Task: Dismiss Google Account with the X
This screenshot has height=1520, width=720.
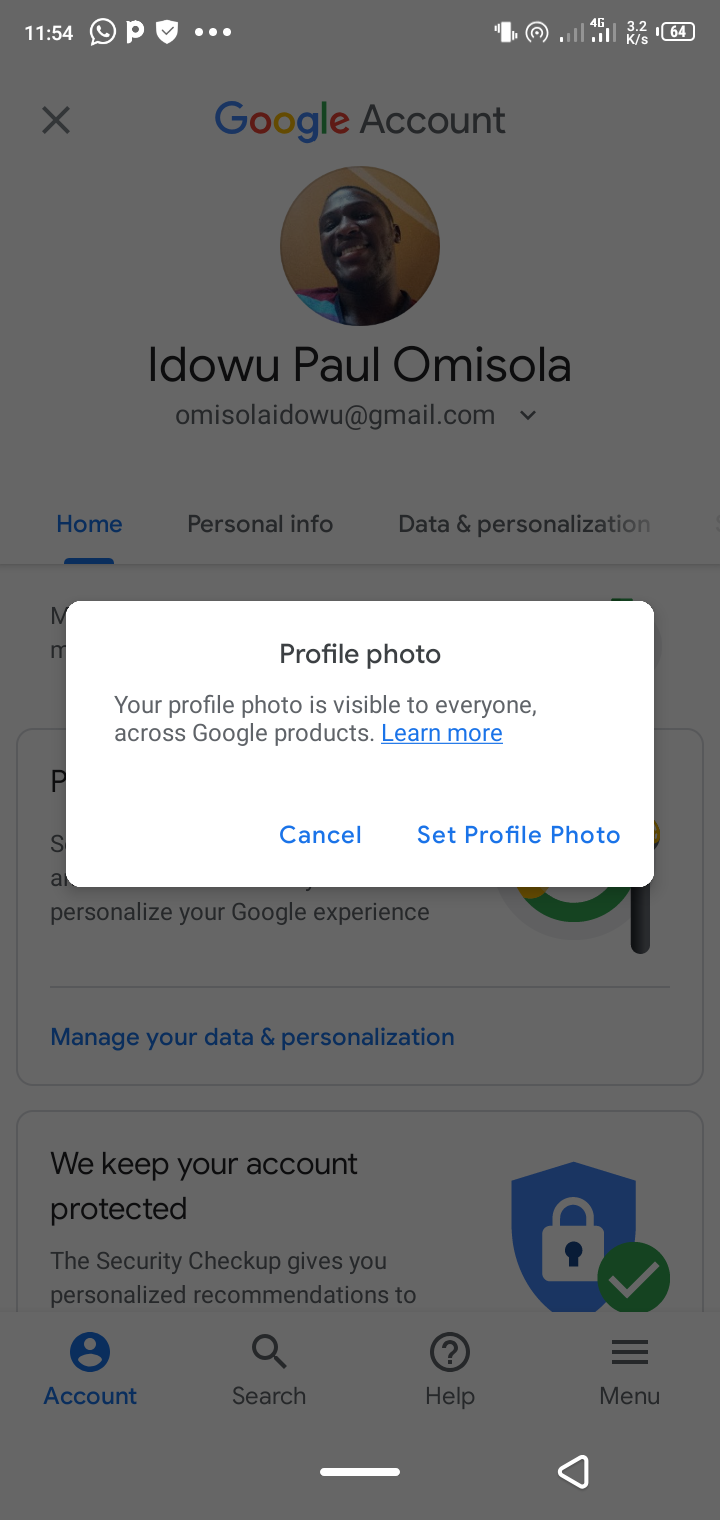Action: click(x=56, y=120)
